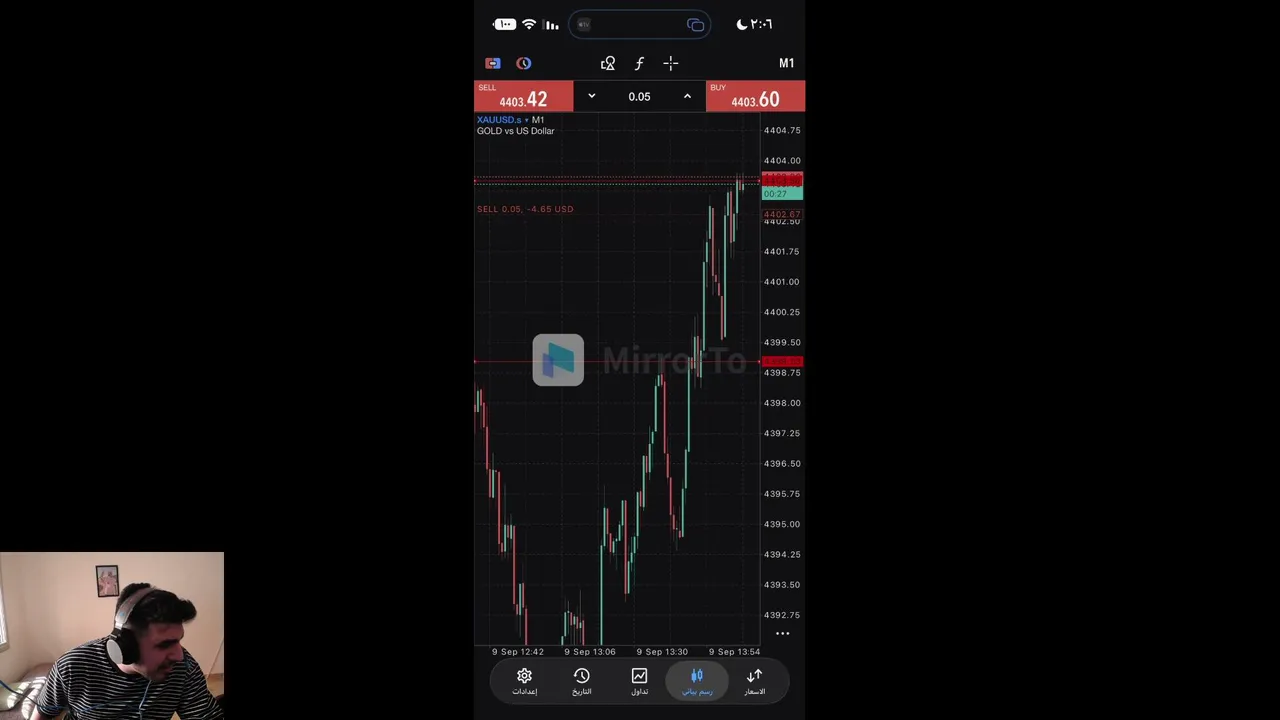The image size is (1280, 720).
Task: Edit the 0.05 volume field
Action: click(639, 97)
